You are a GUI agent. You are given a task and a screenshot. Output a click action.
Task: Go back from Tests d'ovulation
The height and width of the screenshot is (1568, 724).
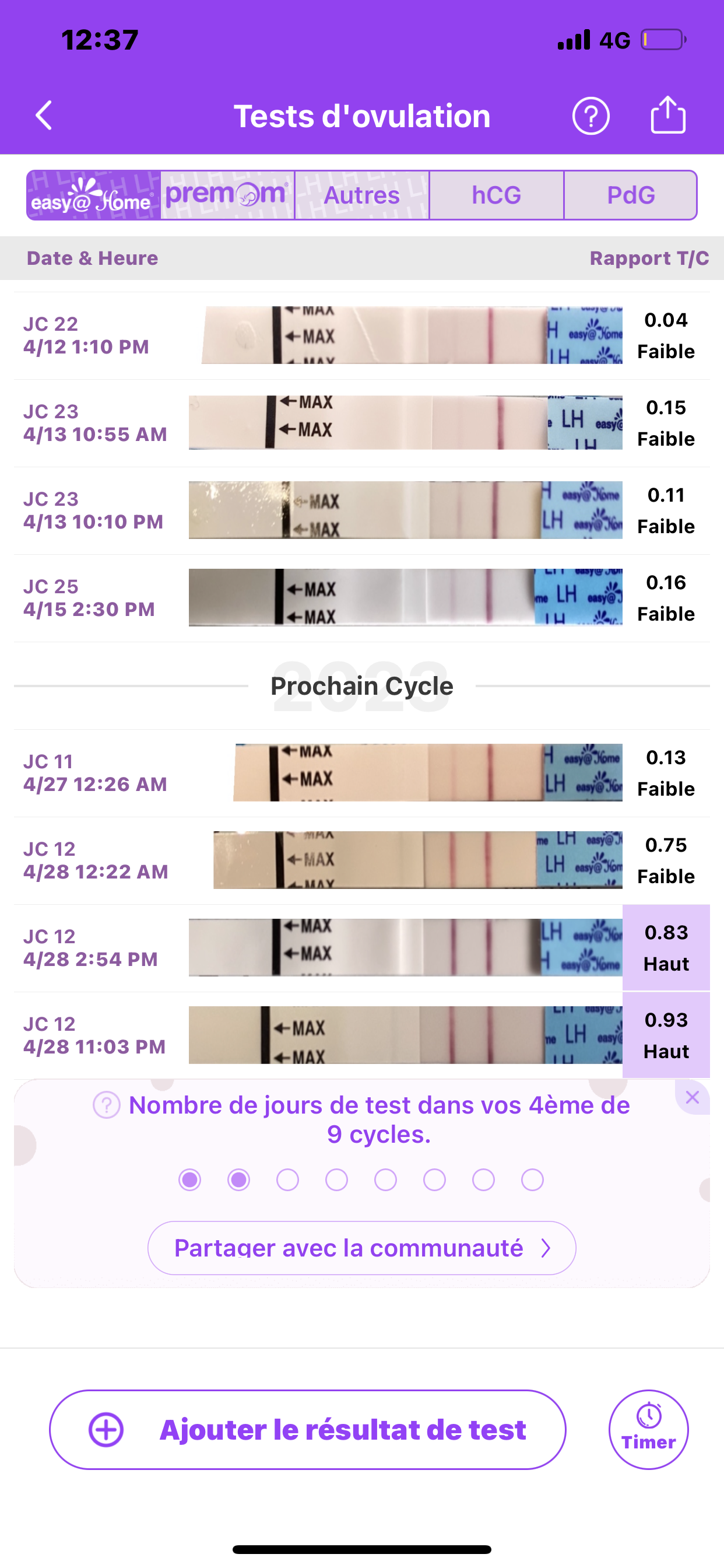coord(44,116)
